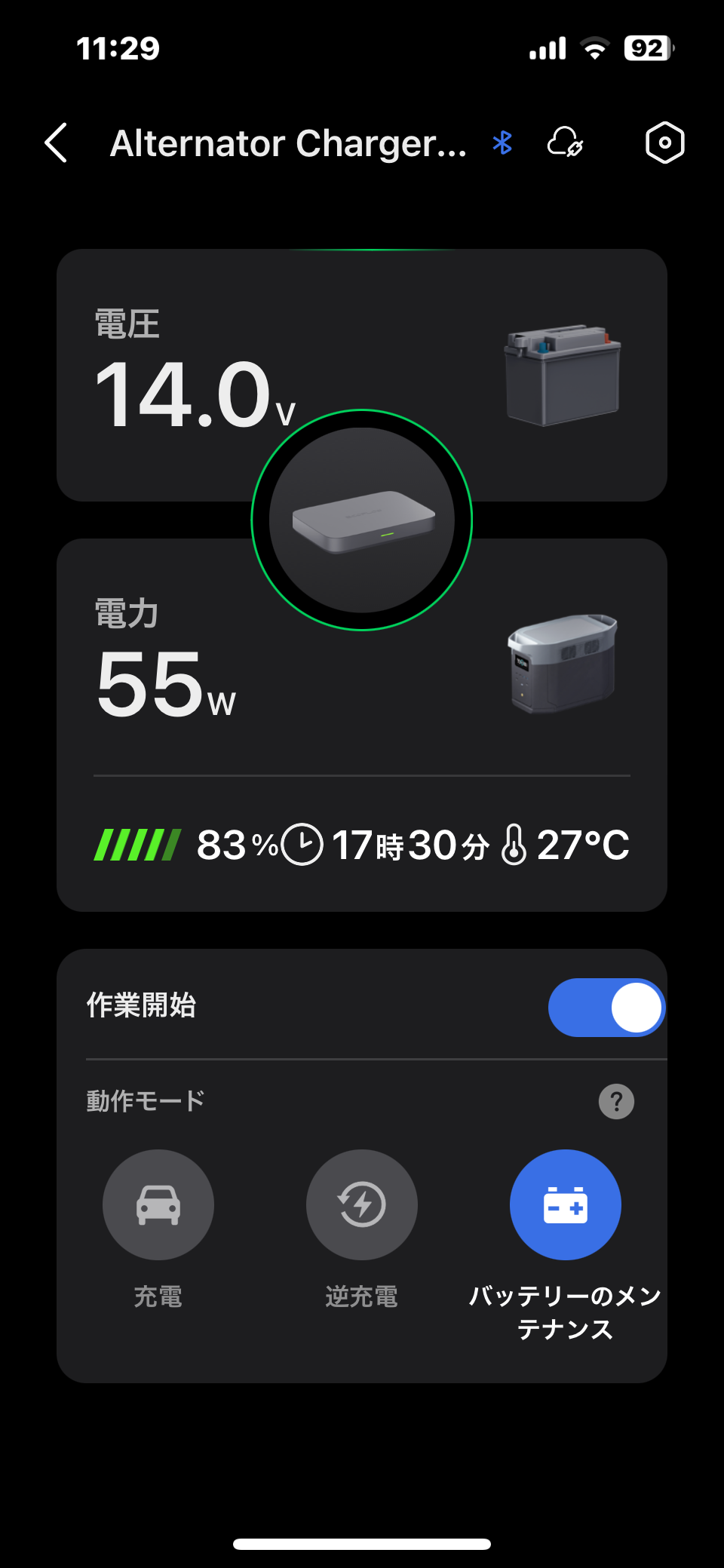
Task: Turn off the 作業開始 switch
Action: [606, 1008]
